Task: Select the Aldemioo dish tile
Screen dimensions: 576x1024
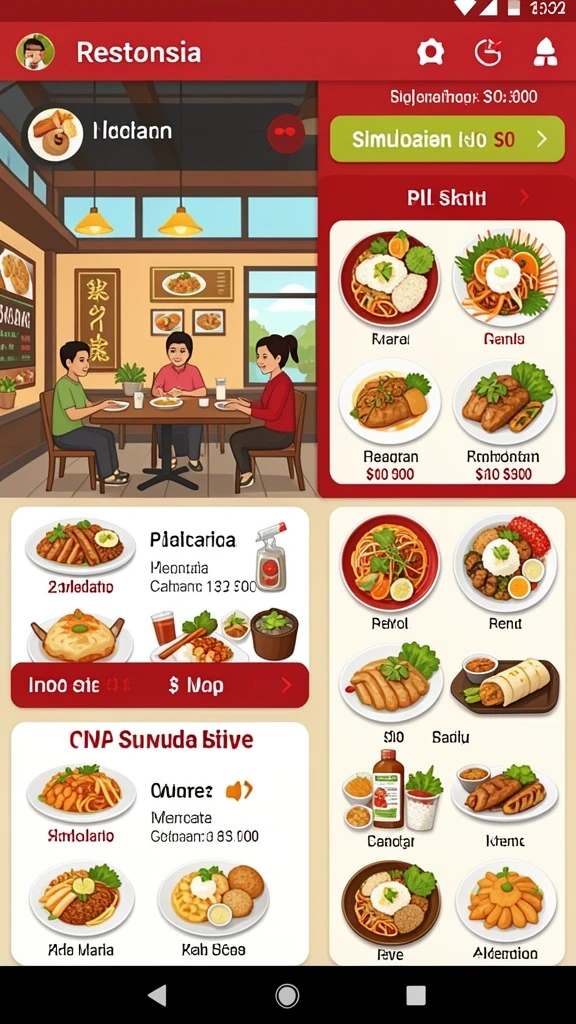Action: point(505,911)
